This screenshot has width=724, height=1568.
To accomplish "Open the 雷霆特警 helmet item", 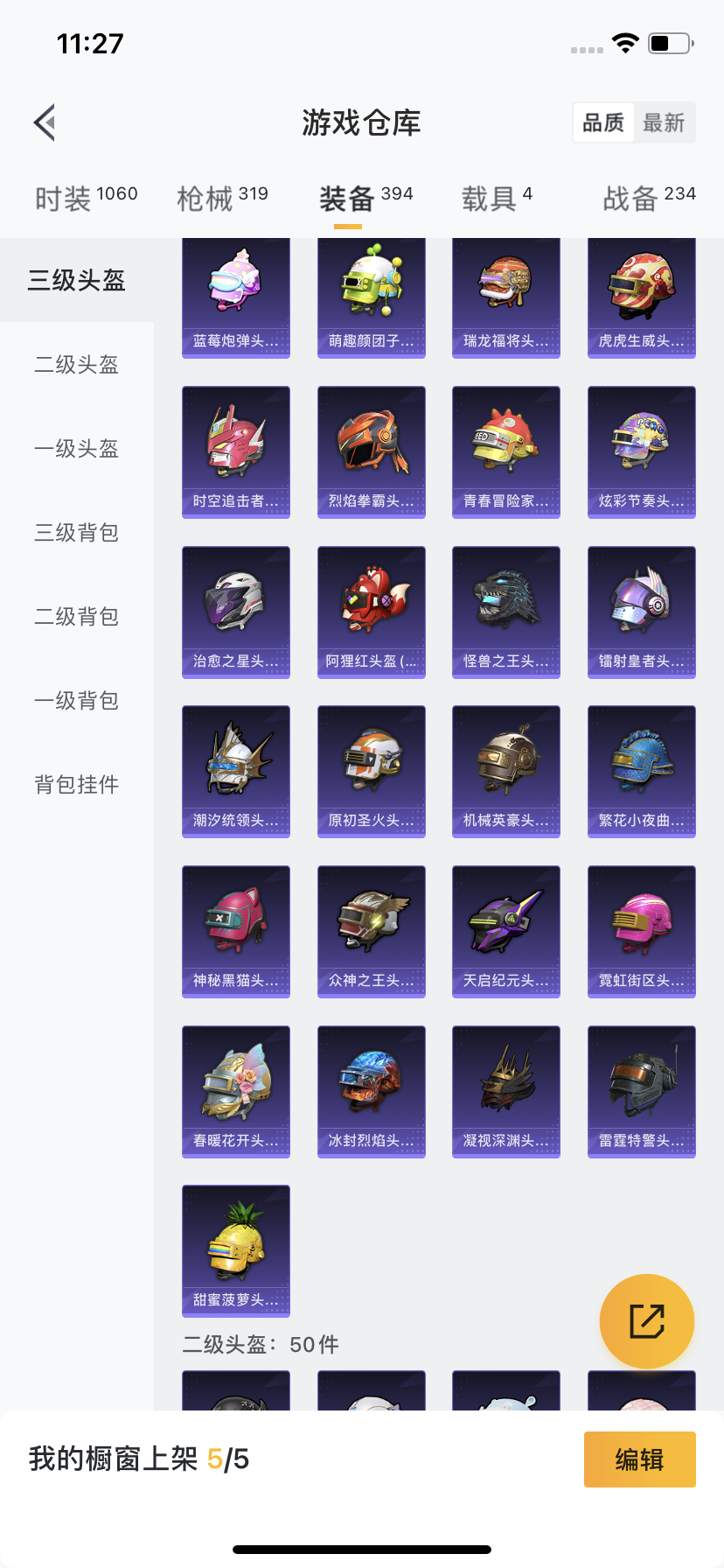I will click(642, 1092).
